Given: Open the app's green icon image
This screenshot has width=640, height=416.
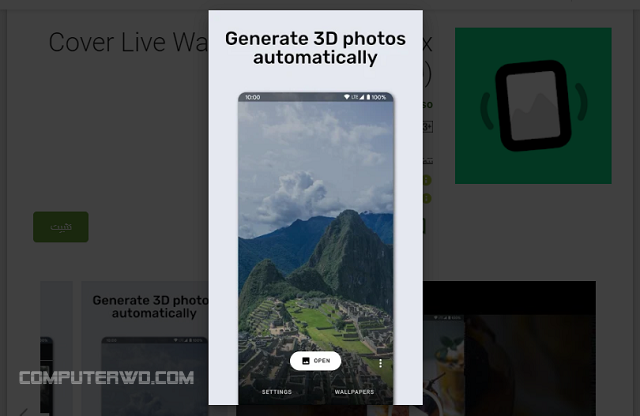Looking at the screenshot, I should (532, 106).
